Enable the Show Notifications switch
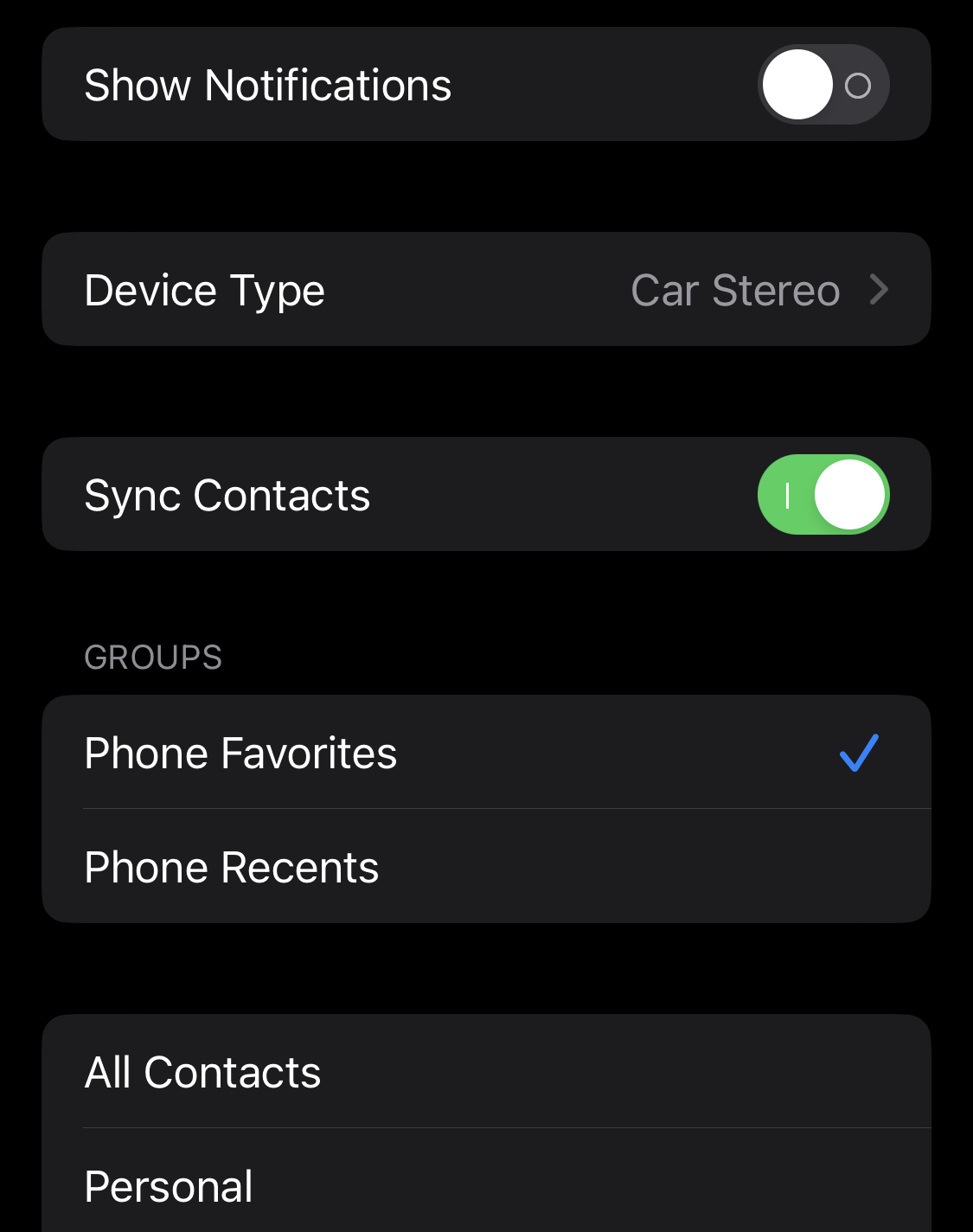This screenshot has width=973, height=1232. click(x=823, y=85)
